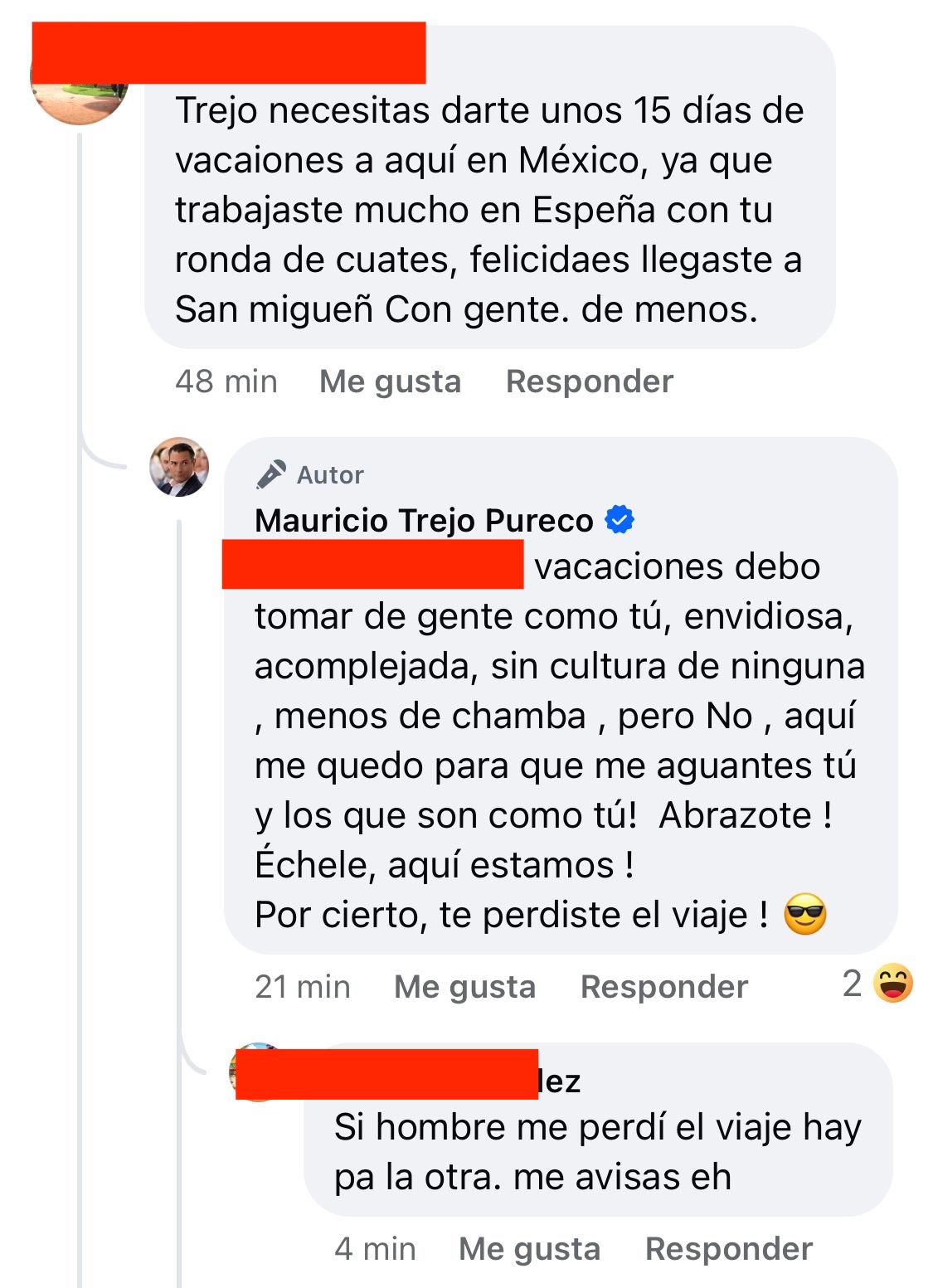Screen dimensions: 933x1288
Task: Reply to Mauricio Trejo Pureco's comment
Action: [663, 987]
